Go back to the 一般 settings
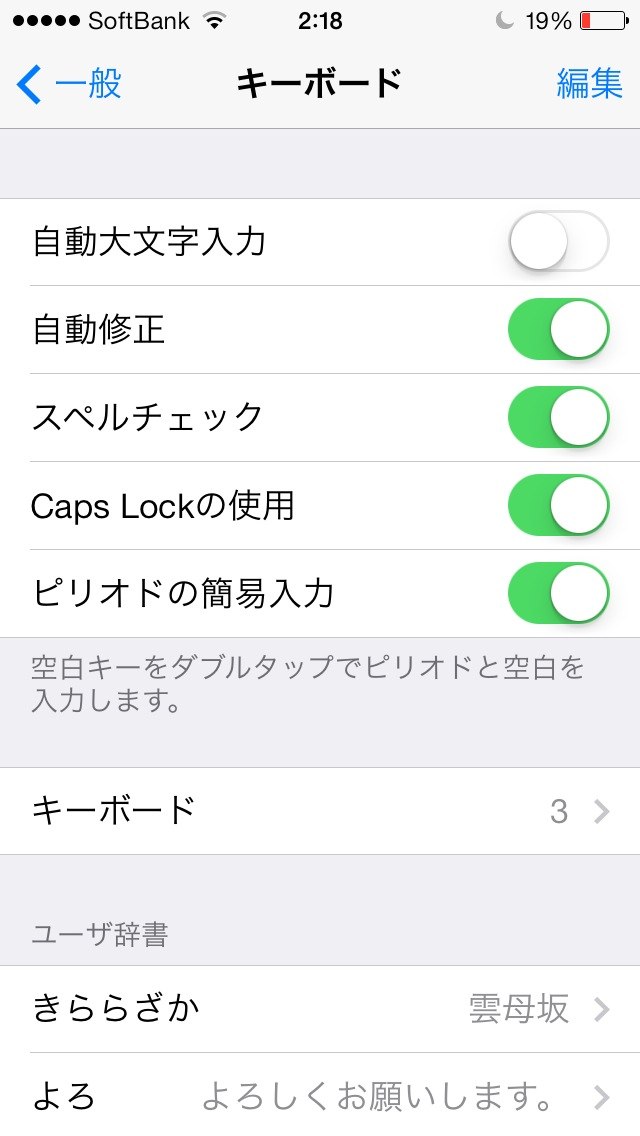Screen dimensions: 640x1136 70,84
